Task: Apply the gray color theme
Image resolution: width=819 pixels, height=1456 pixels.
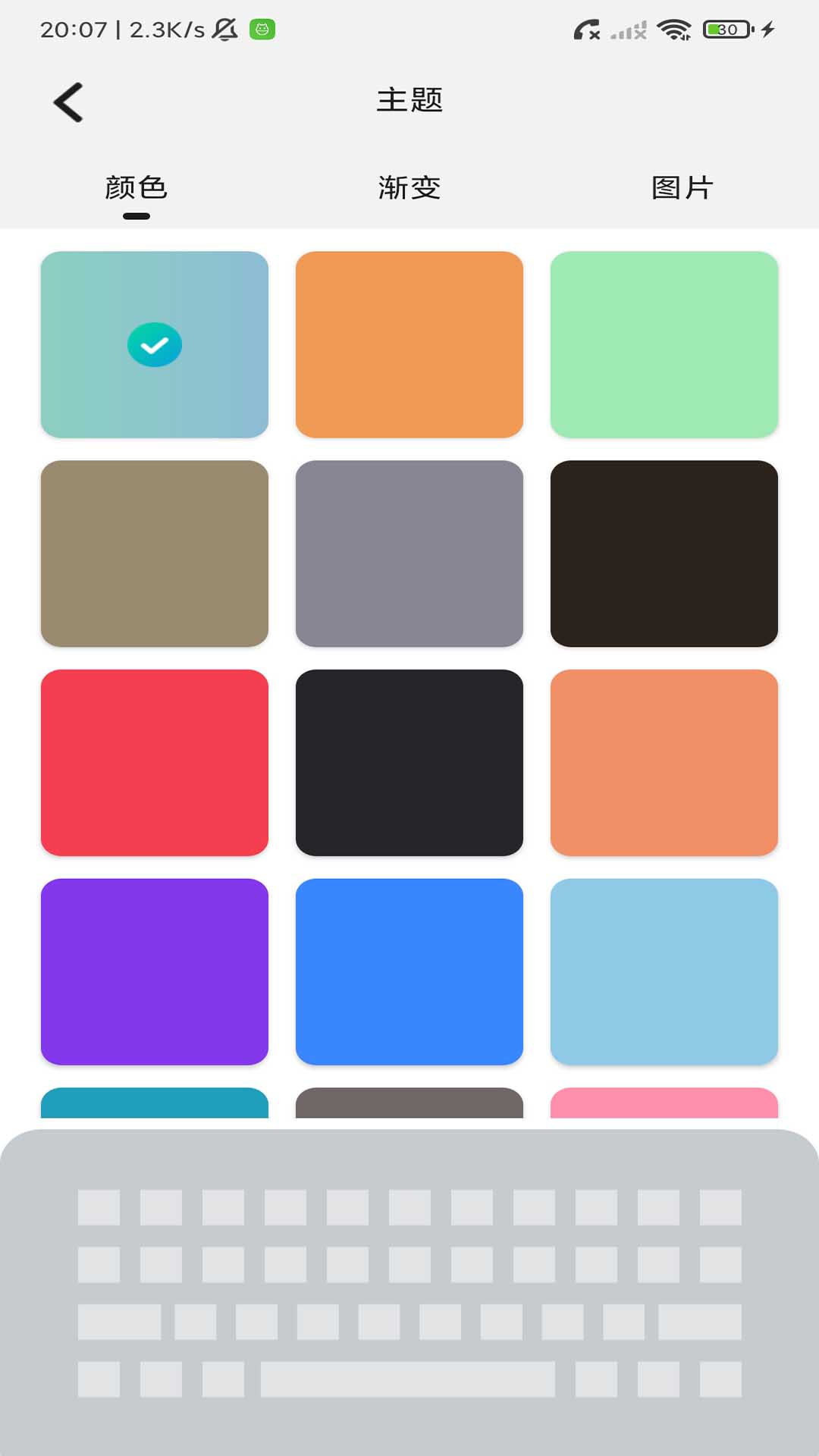Action: 409,554
